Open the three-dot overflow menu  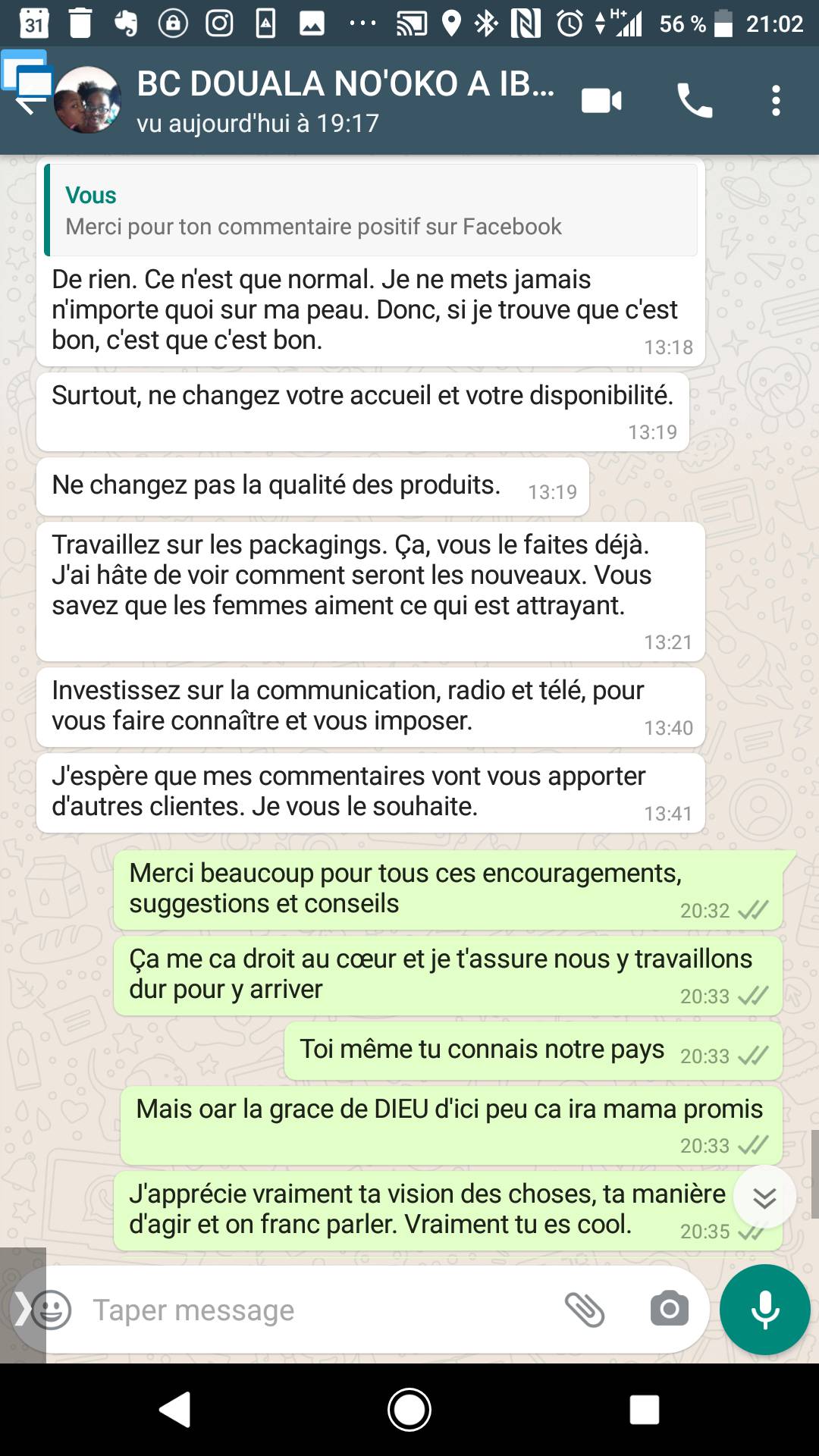tap(775, 100)
